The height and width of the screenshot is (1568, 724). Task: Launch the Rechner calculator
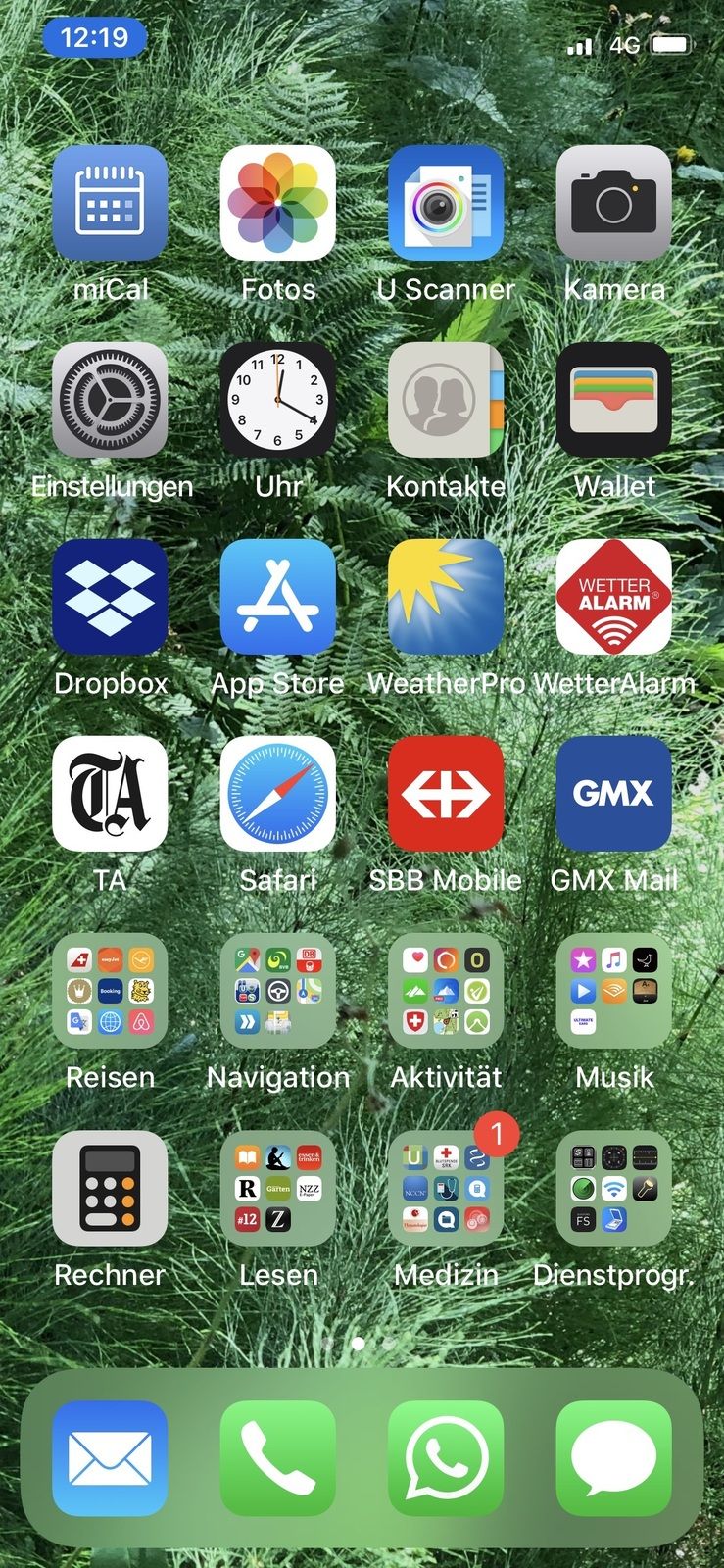point(110,1189)
